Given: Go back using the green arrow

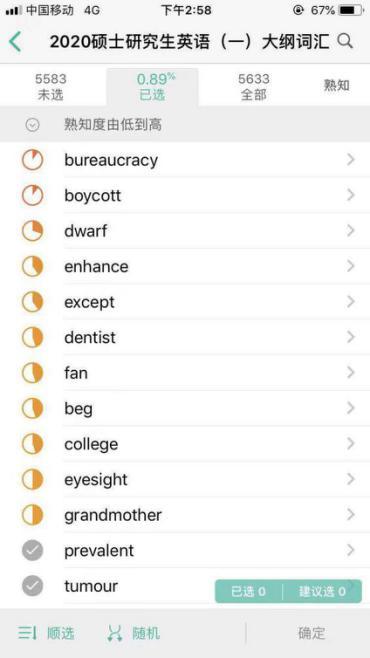Looking at the screenshot, I should [x=15, y=42].
